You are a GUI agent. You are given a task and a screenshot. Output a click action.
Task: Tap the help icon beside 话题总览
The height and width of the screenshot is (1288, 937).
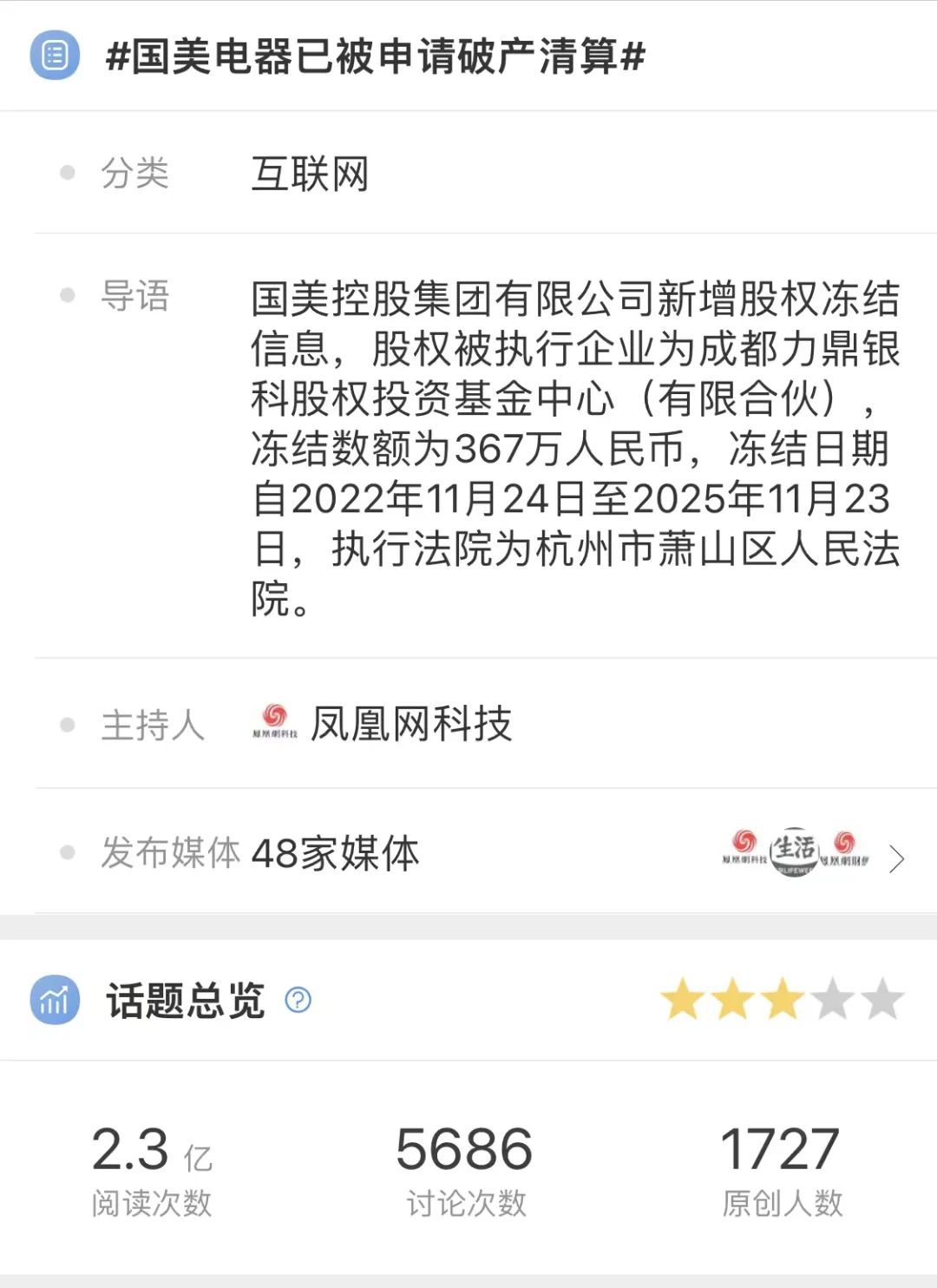[x=298, y=1001]
